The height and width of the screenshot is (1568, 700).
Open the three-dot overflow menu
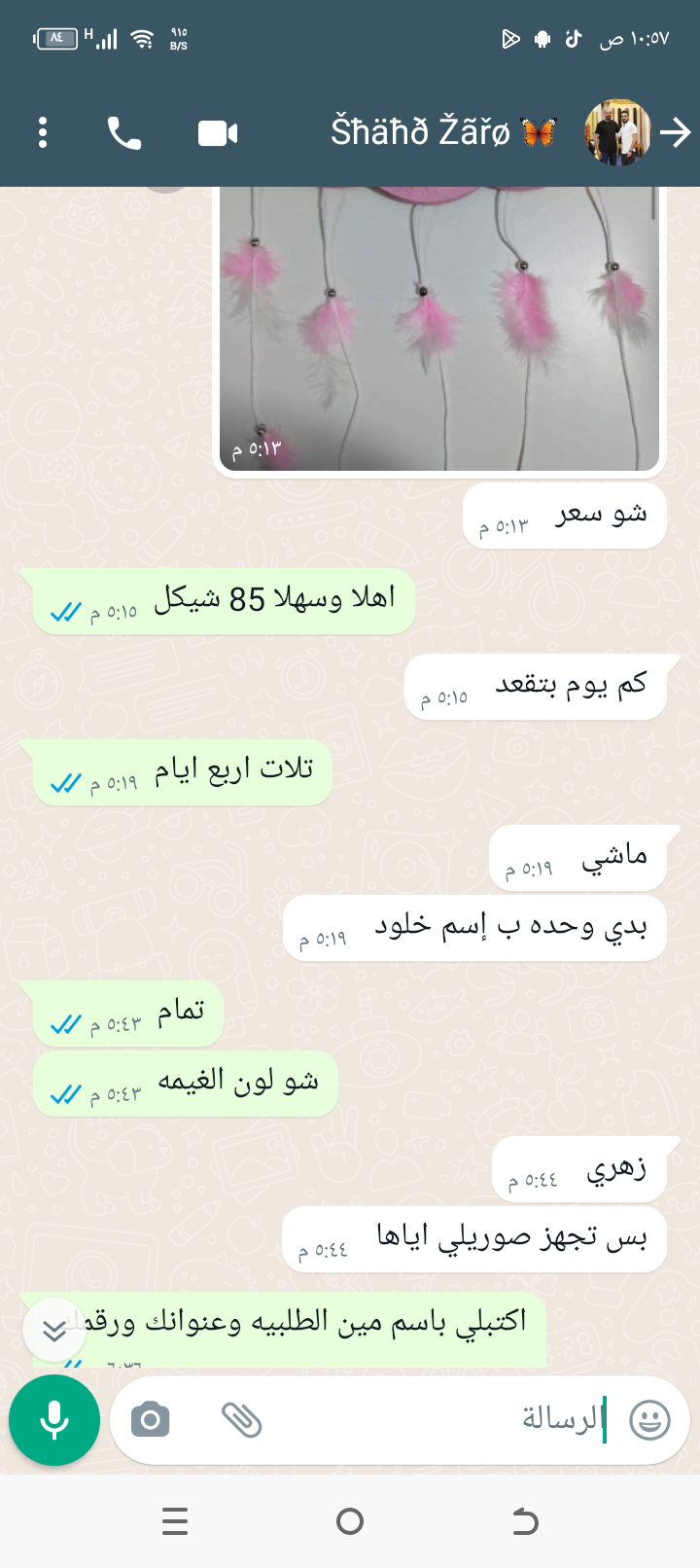pyautogui.click(x=43, y=132)
